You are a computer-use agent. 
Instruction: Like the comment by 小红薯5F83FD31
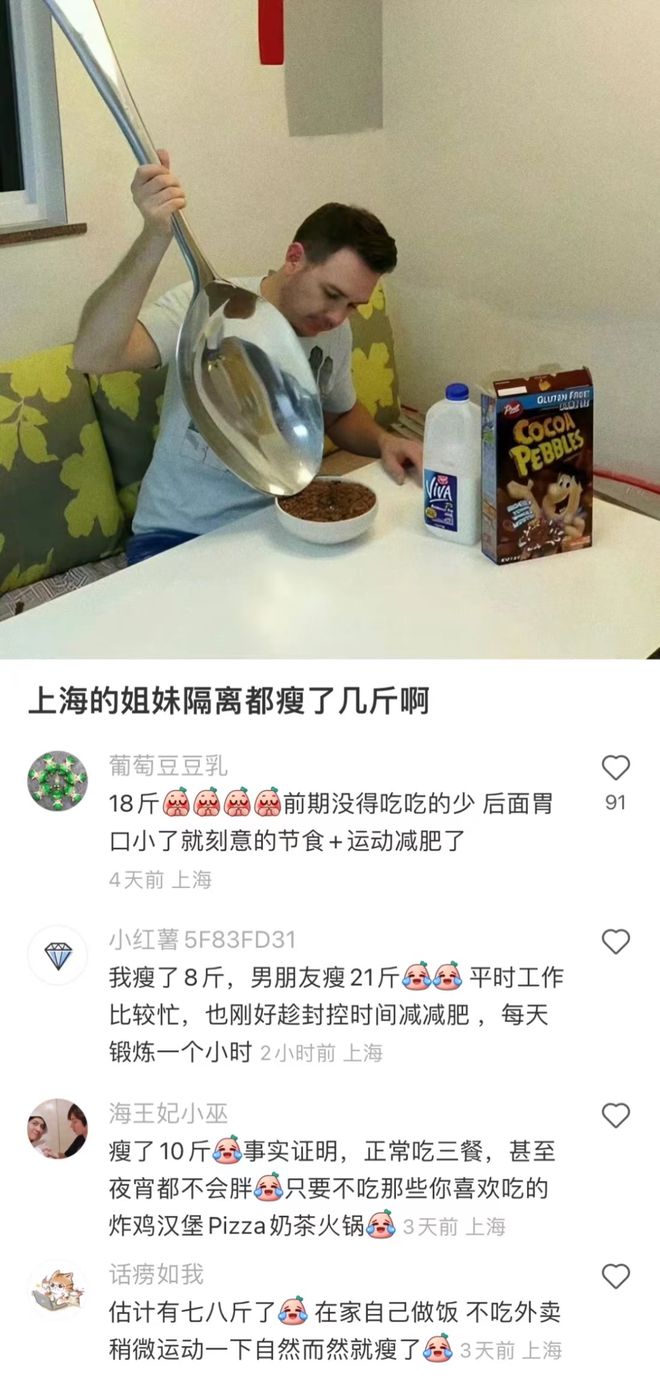pyautogui.click(x=615, y=941)
